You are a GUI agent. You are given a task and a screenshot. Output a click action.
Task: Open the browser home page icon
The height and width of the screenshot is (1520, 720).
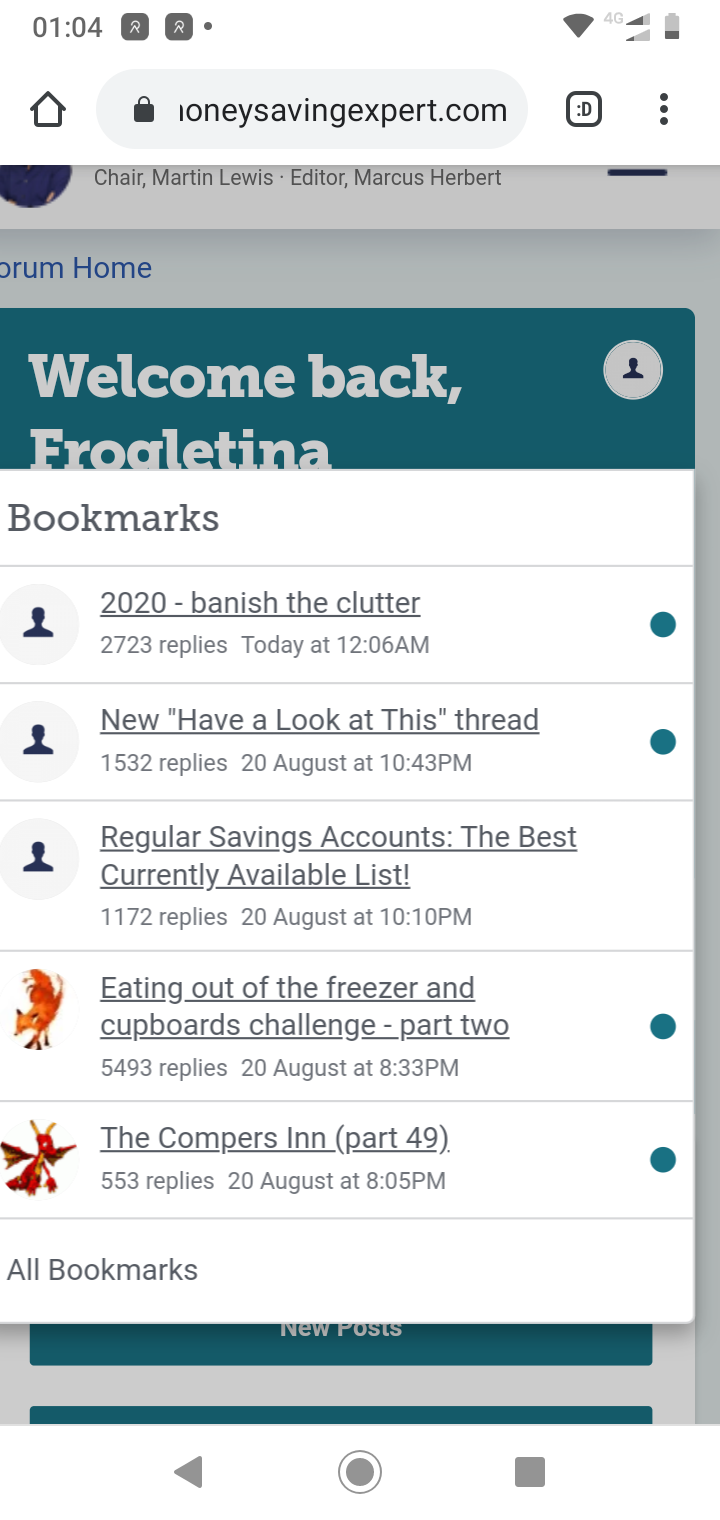48,109
